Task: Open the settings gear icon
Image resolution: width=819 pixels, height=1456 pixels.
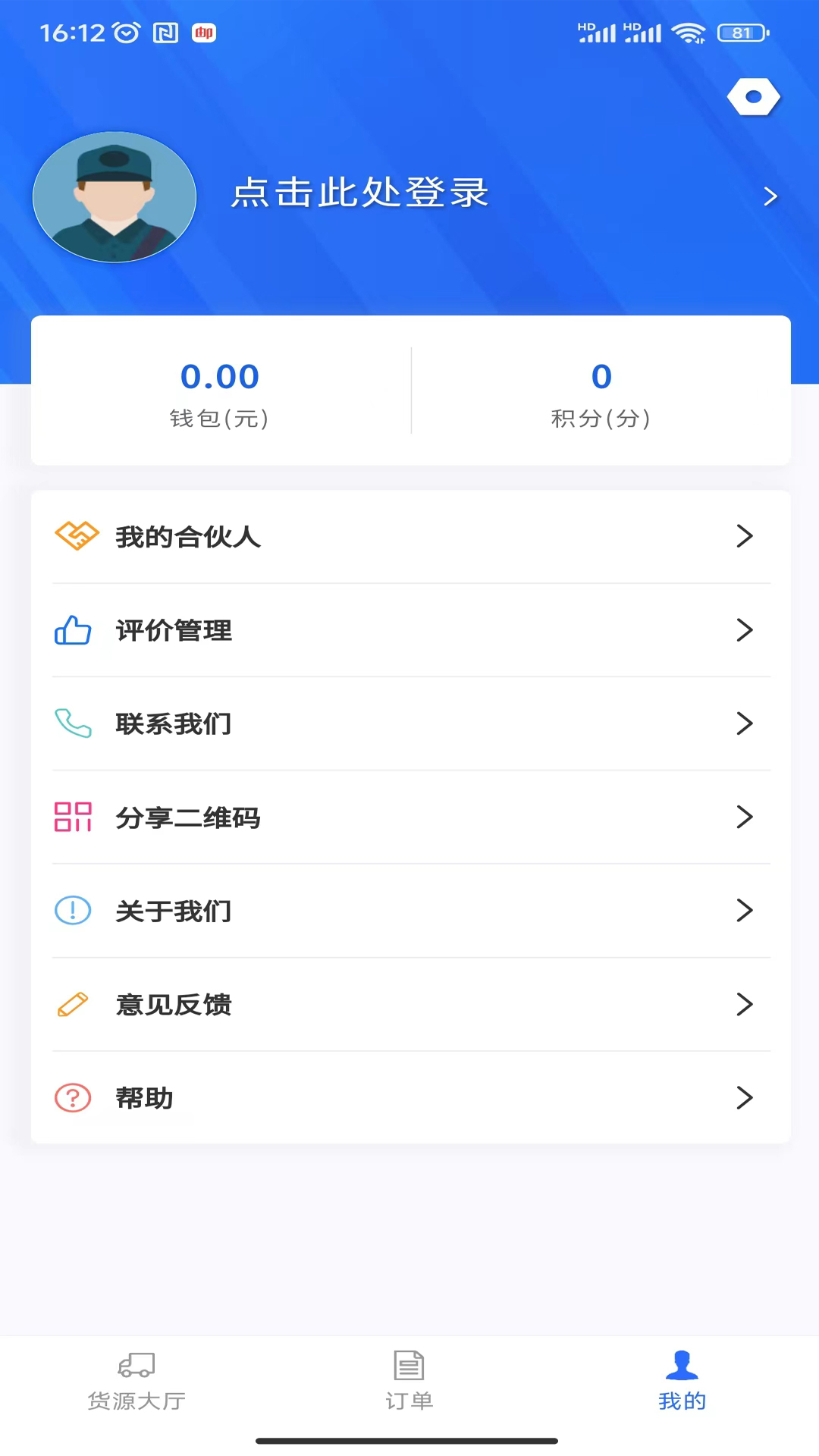Action: 754,96
